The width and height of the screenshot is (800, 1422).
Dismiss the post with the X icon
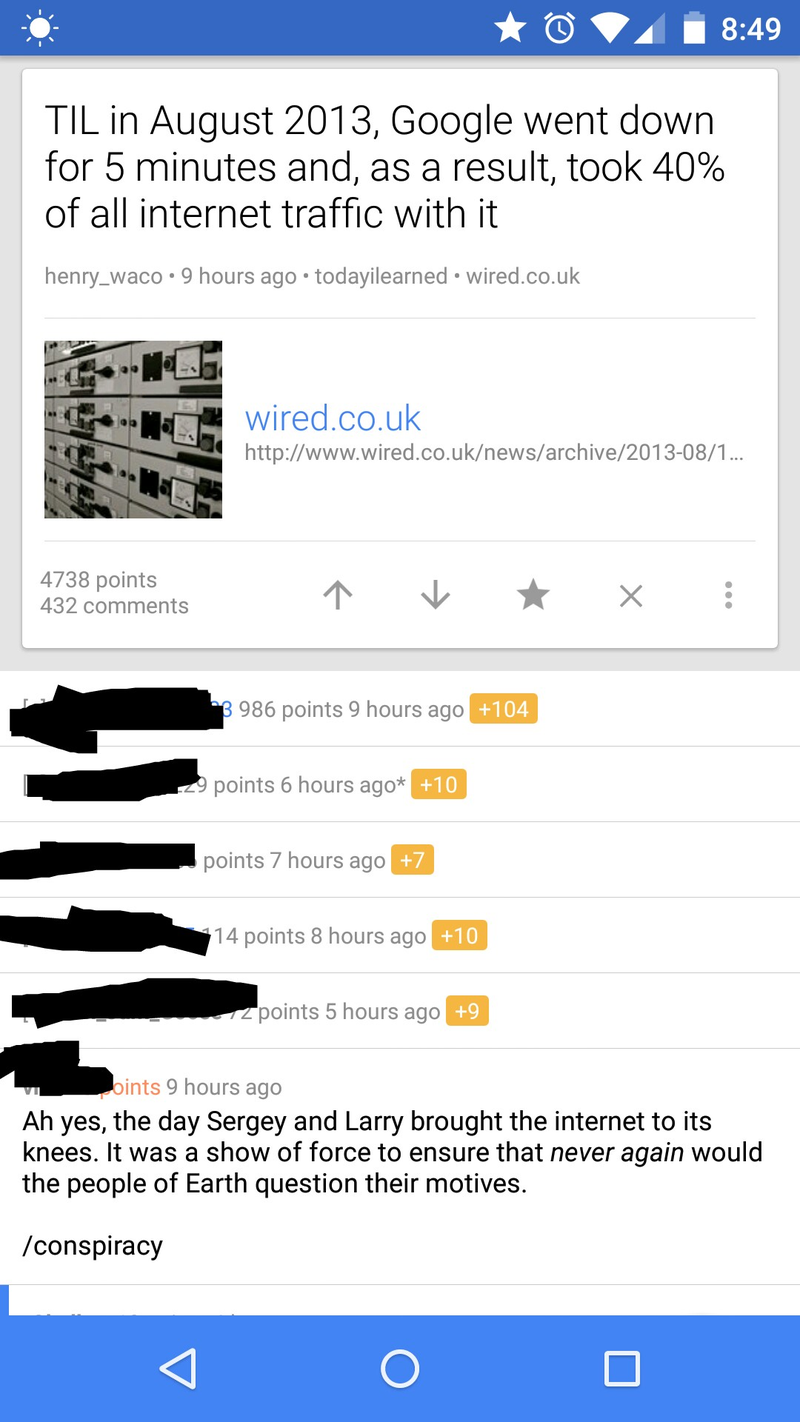[630, 596]
